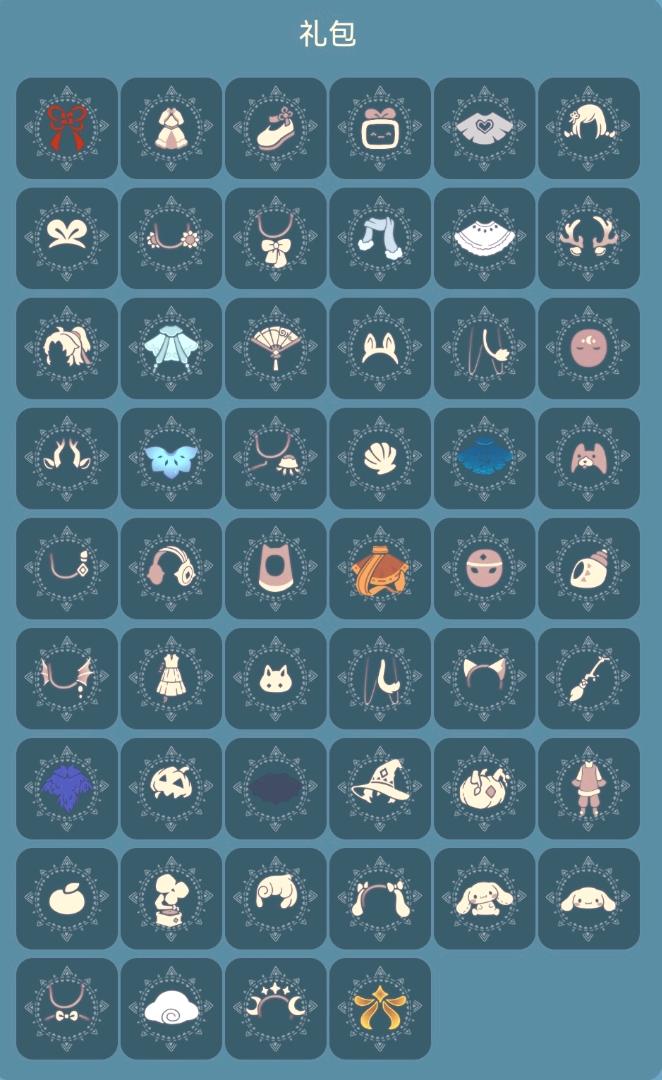Viewport: 662px width, 1080px height.
Task: Open the light blue scarf item
Action: (380, 238)
